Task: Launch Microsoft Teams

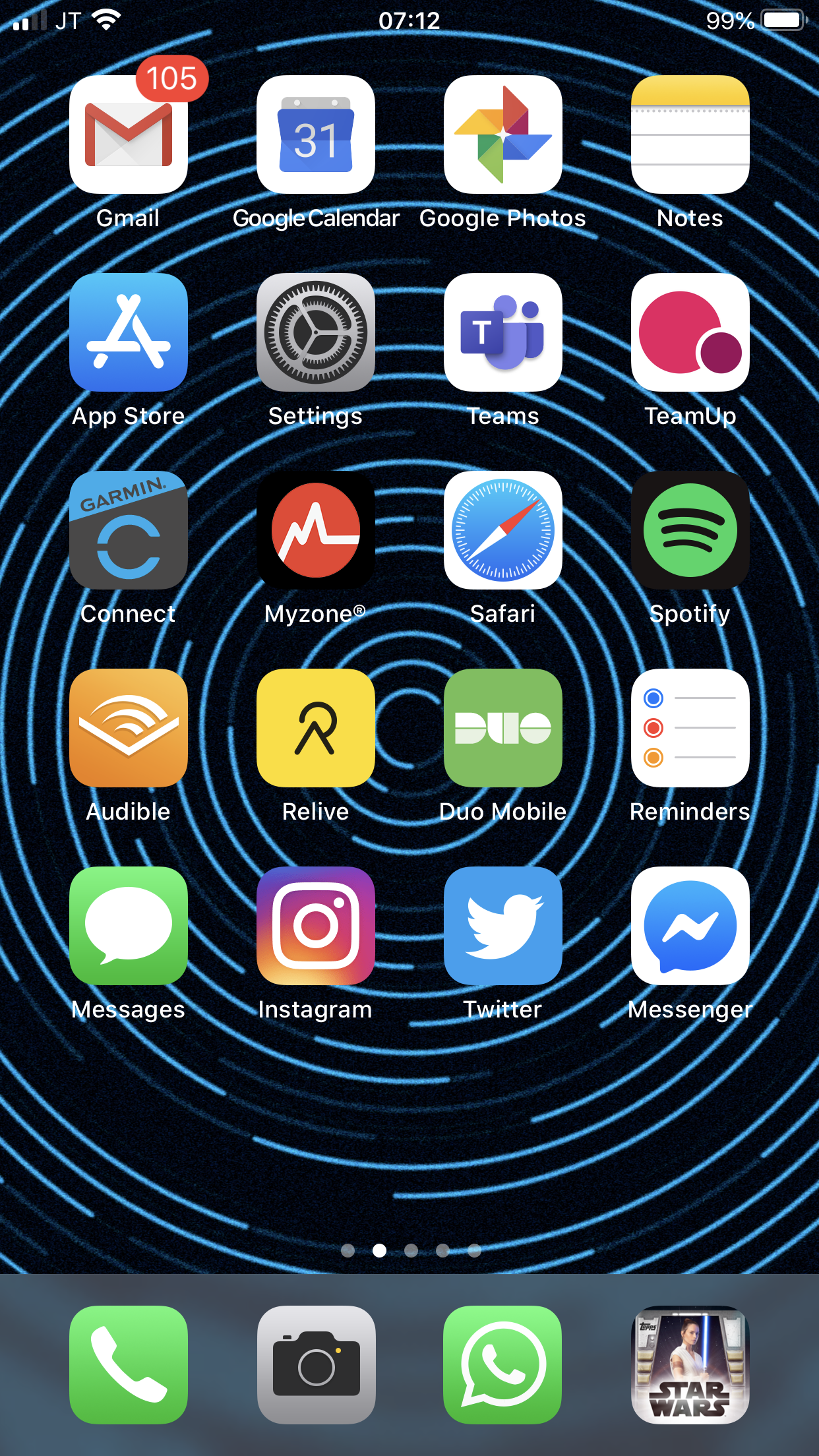Action: (x=503, y=332)
